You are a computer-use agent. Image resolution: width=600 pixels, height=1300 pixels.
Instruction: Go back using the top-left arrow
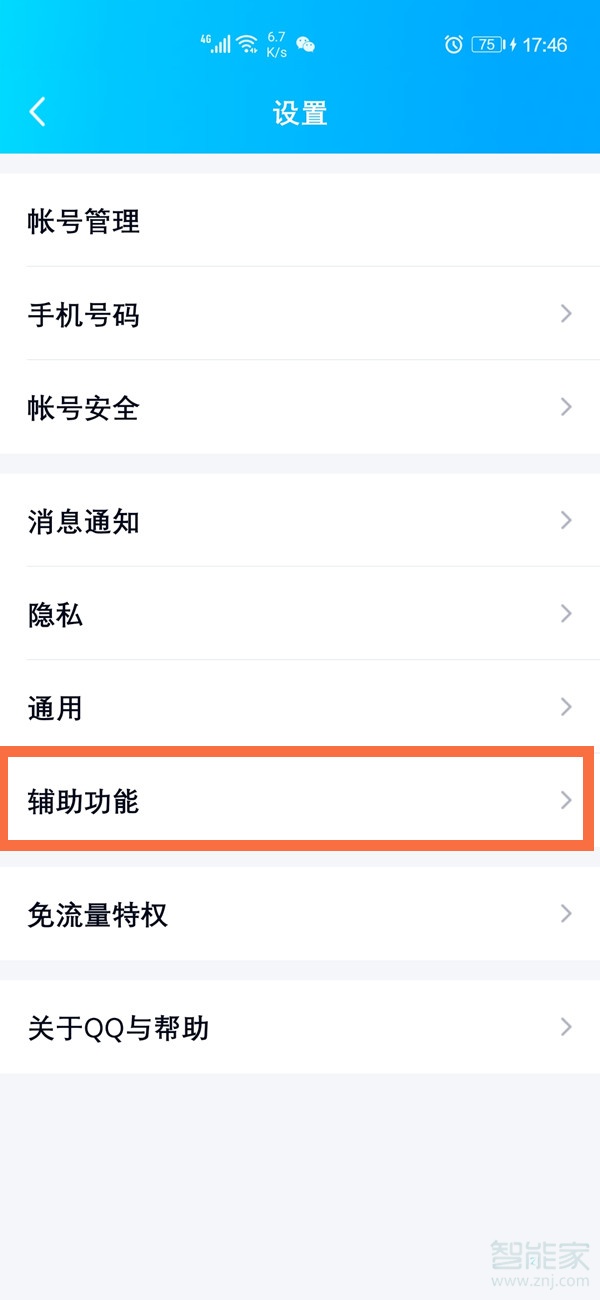[x=38, y=112]
